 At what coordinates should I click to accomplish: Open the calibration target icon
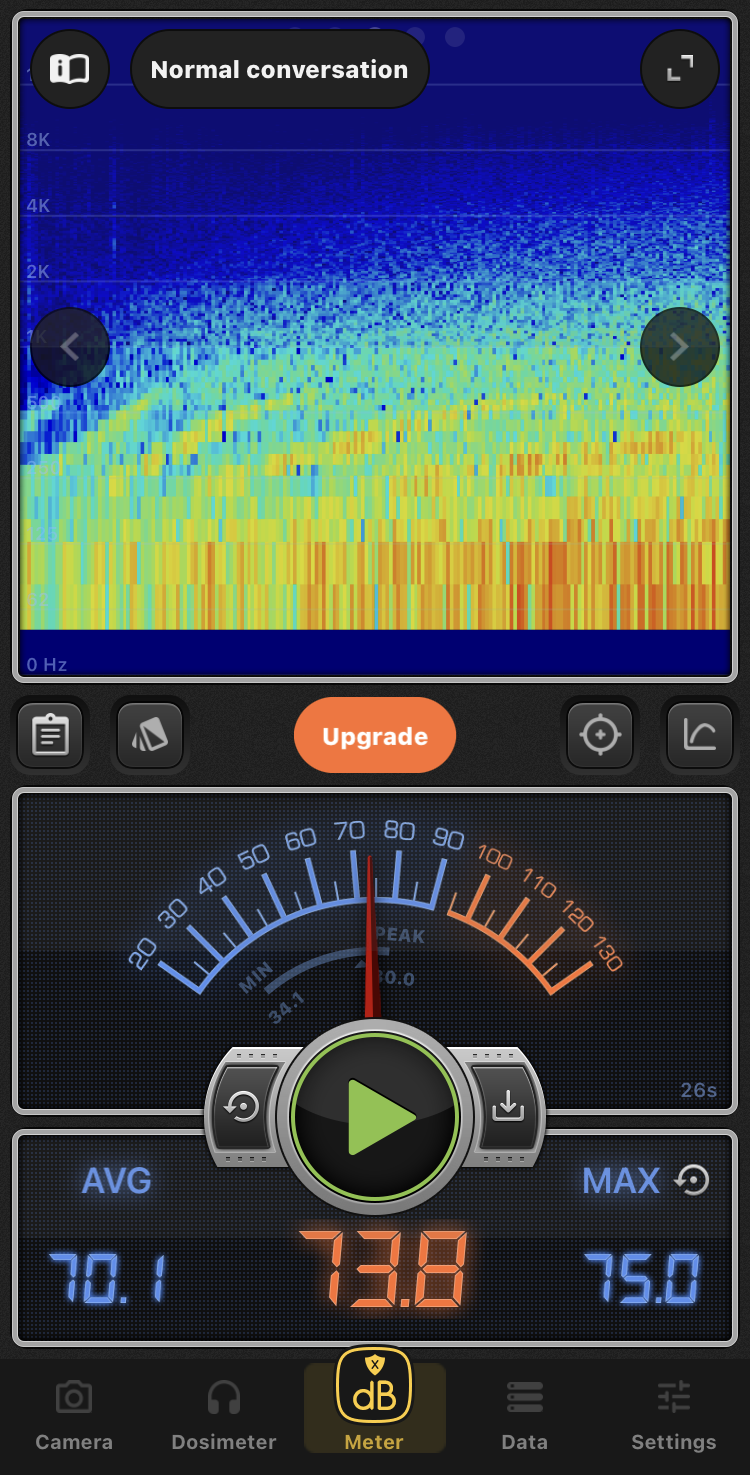click(600, 736)
